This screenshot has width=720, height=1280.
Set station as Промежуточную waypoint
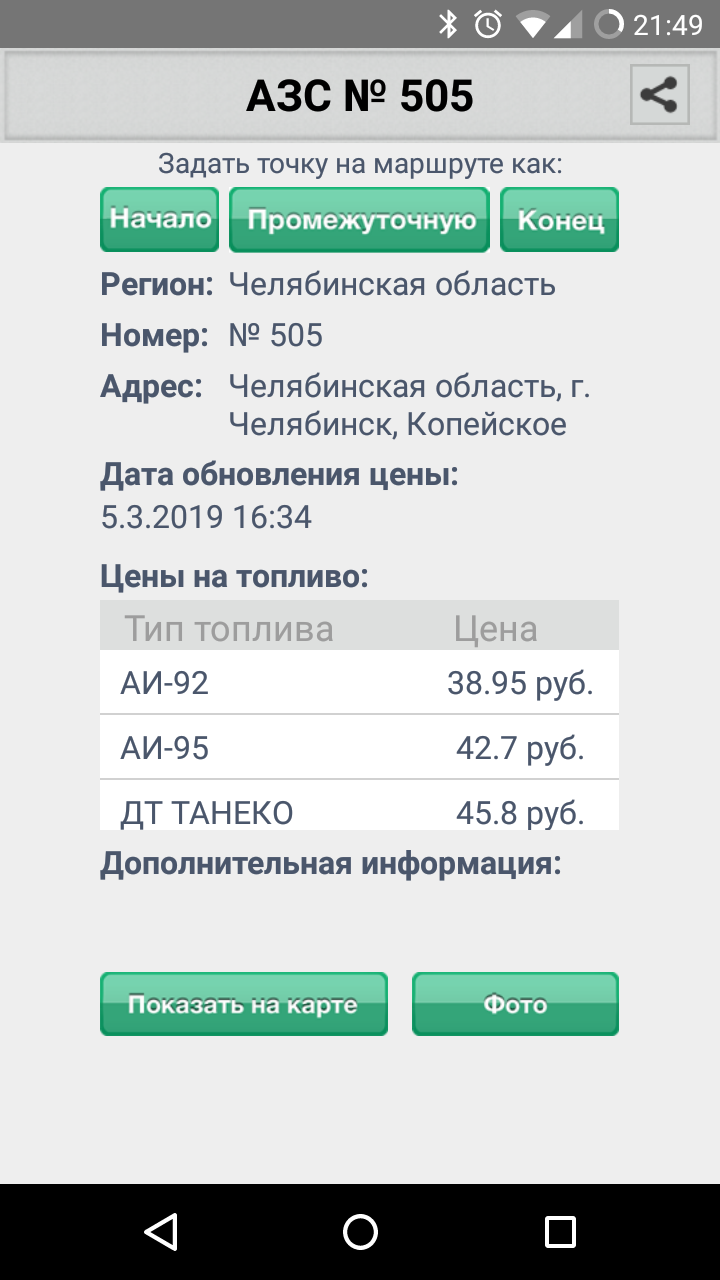click(360, 220)
